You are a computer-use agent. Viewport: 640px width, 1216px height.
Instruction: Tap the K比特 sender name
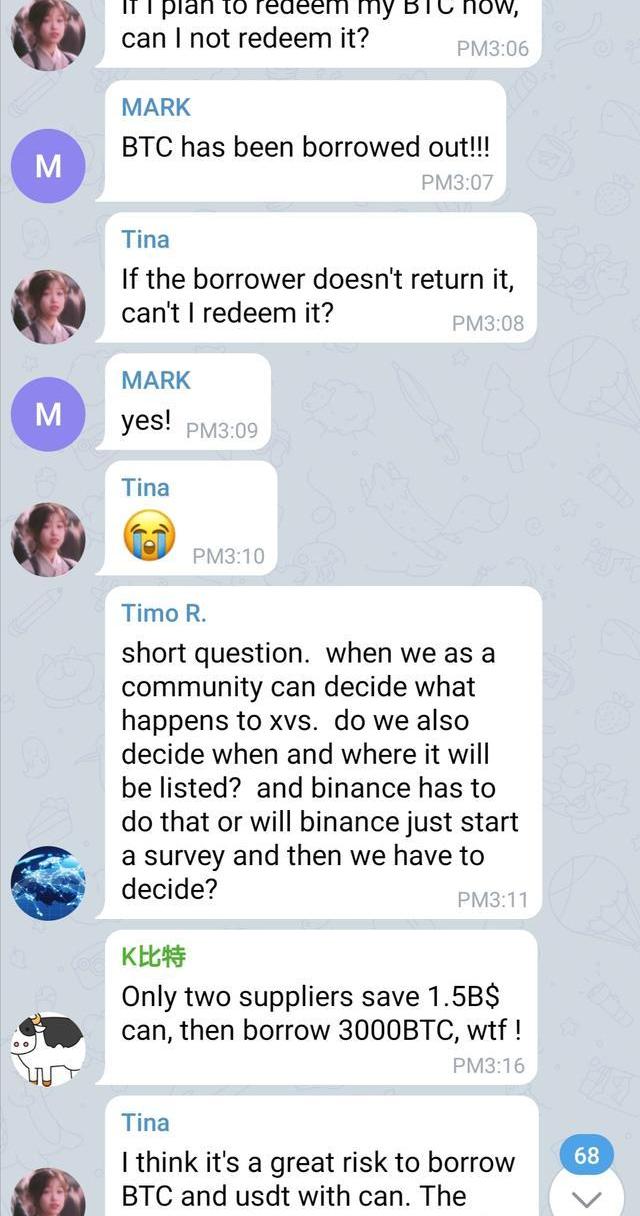153,957
